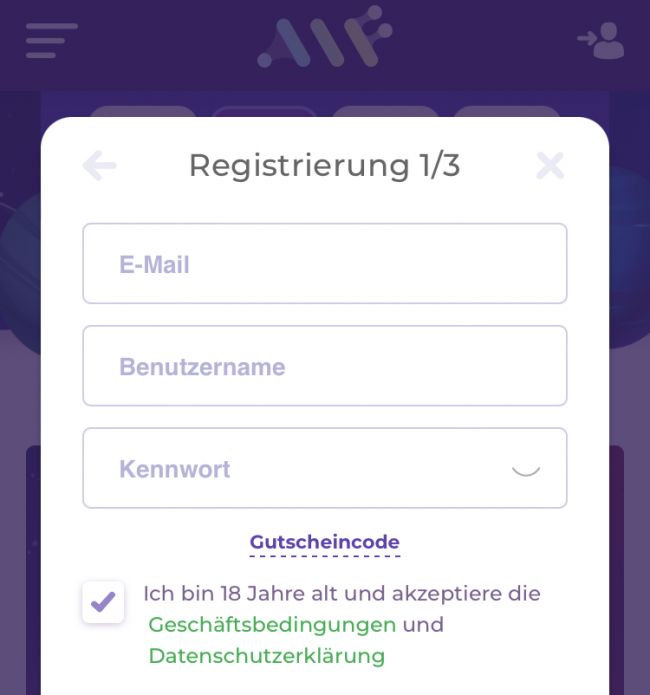Close the Registrierung dialog
The image size is (650, 695).
pyautogui.click(x=550, y=166)
